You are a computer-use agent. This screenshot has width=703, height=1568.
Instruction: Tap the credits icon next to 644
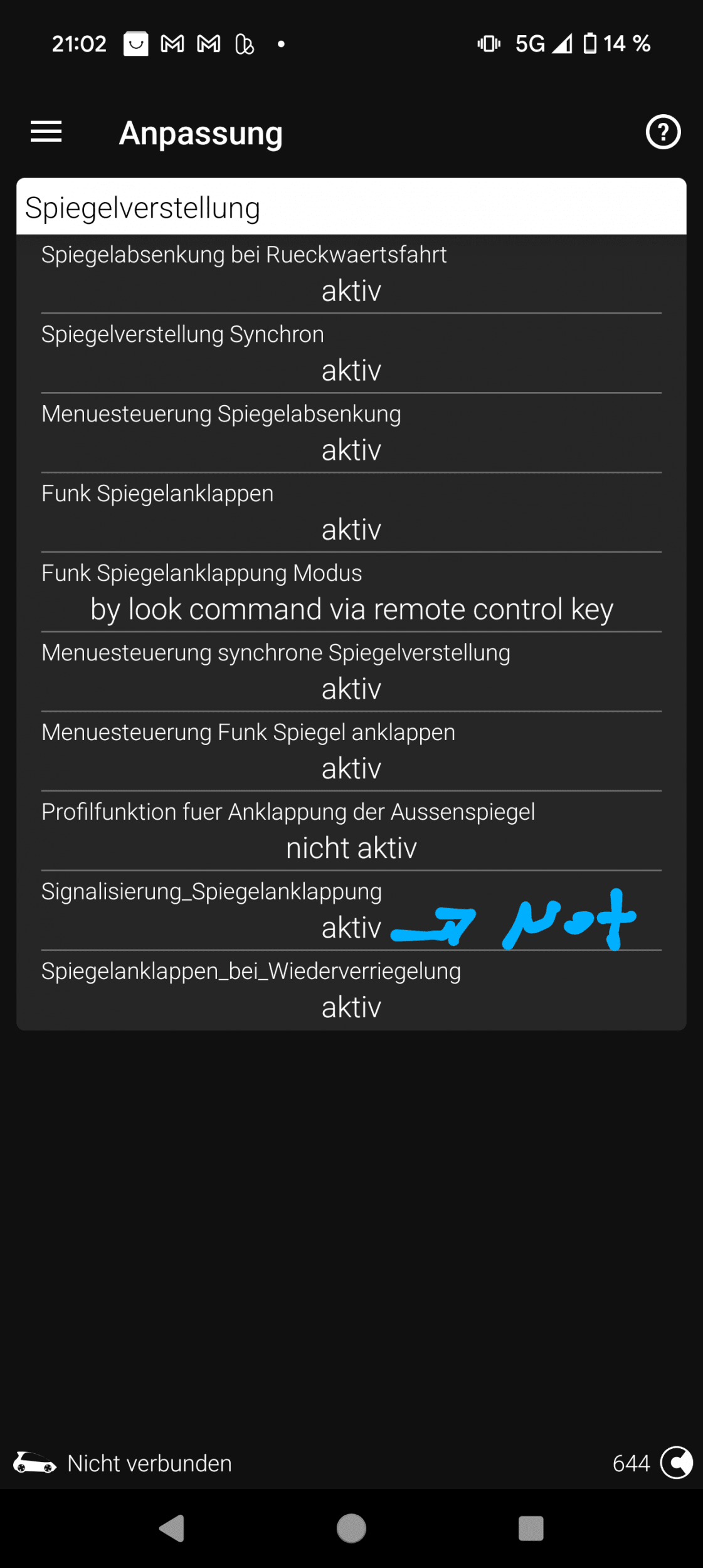[677, 1463]
